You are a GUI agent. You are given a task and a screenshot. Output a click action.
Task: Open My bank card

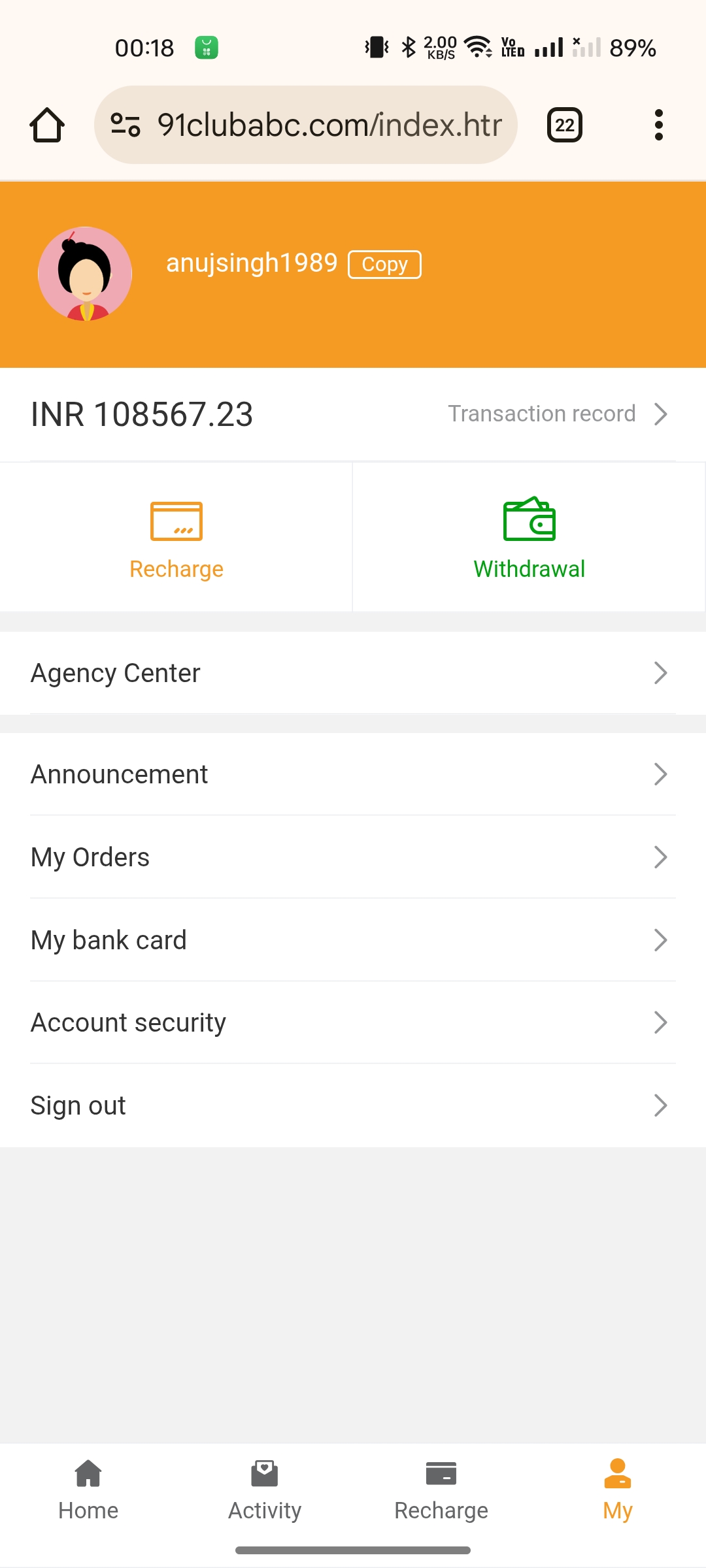click(x=353, y=940)
